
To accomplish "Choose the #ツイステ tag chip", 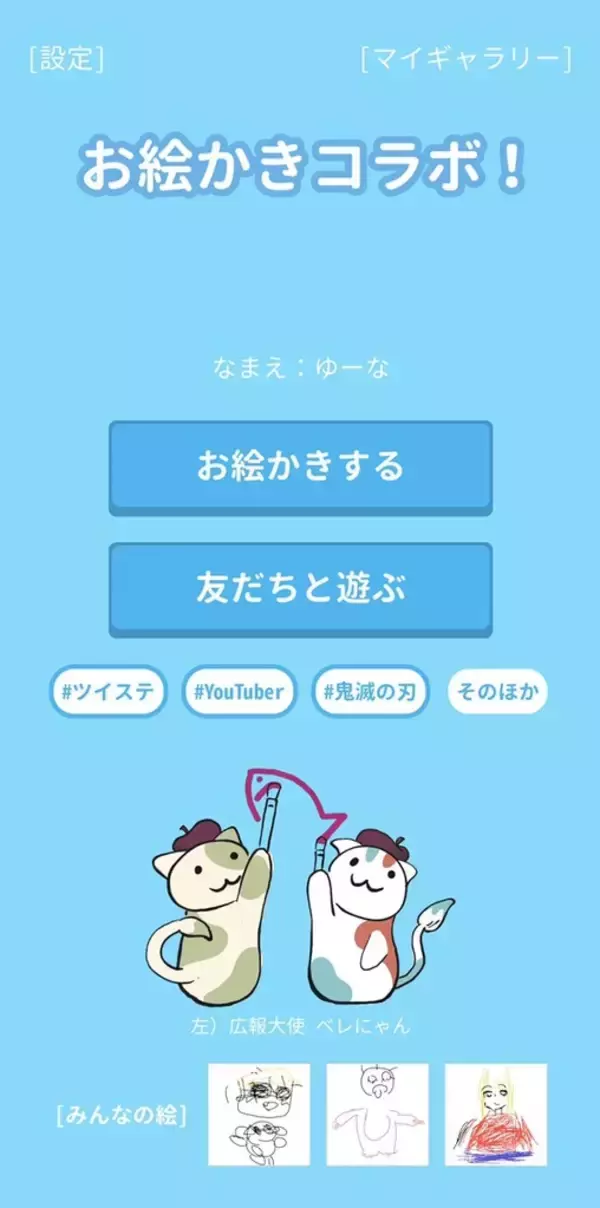I will [107, 691].
